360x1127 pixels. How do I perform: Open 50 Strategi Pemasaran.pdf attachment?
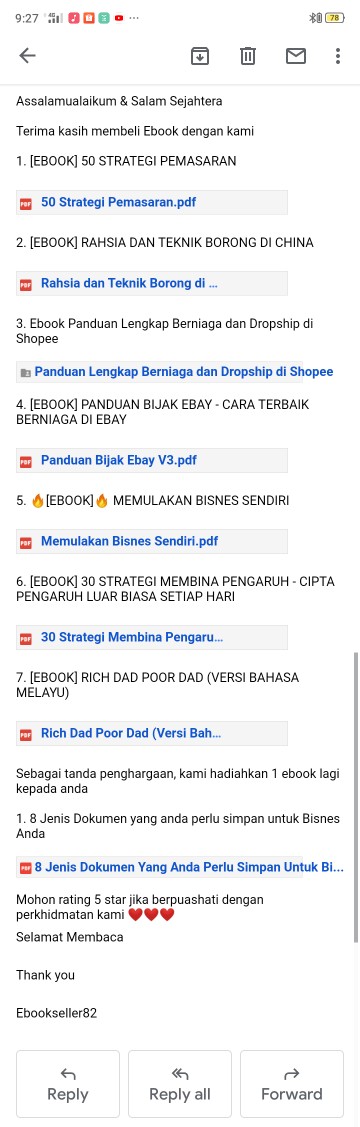click(152, 203)
